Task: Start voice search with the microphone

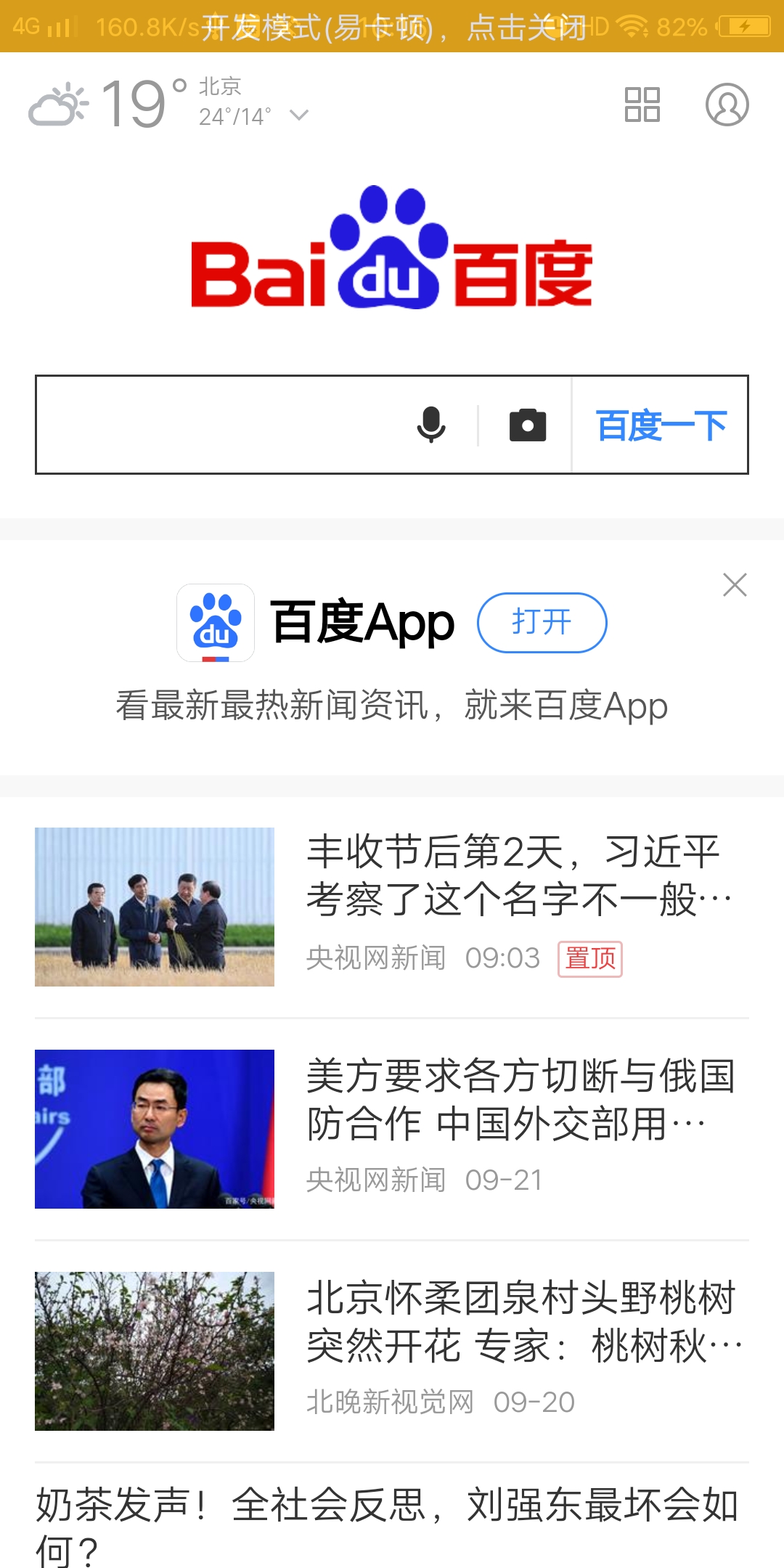Action: point(431,425)
